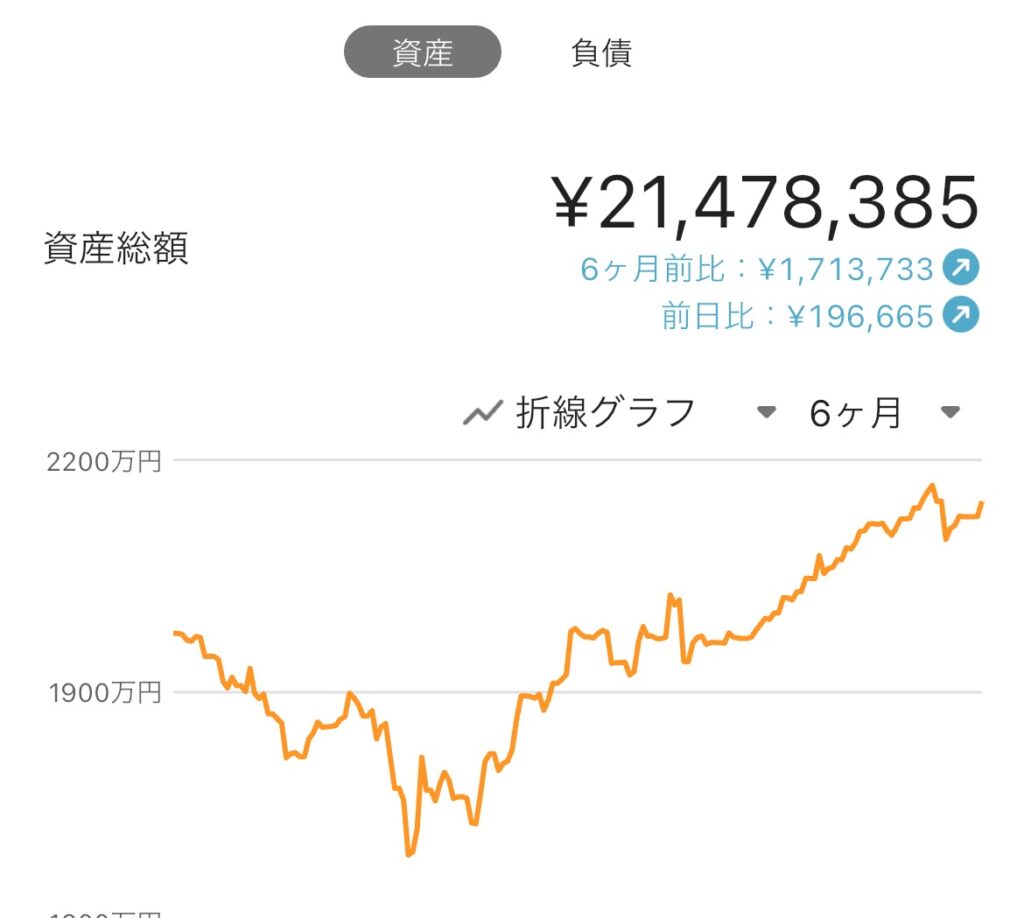This screenshot has height=918, width=1024.
Task: Switch to the 負債 tab
Action: pyautogui.click(x=601, y=52)
